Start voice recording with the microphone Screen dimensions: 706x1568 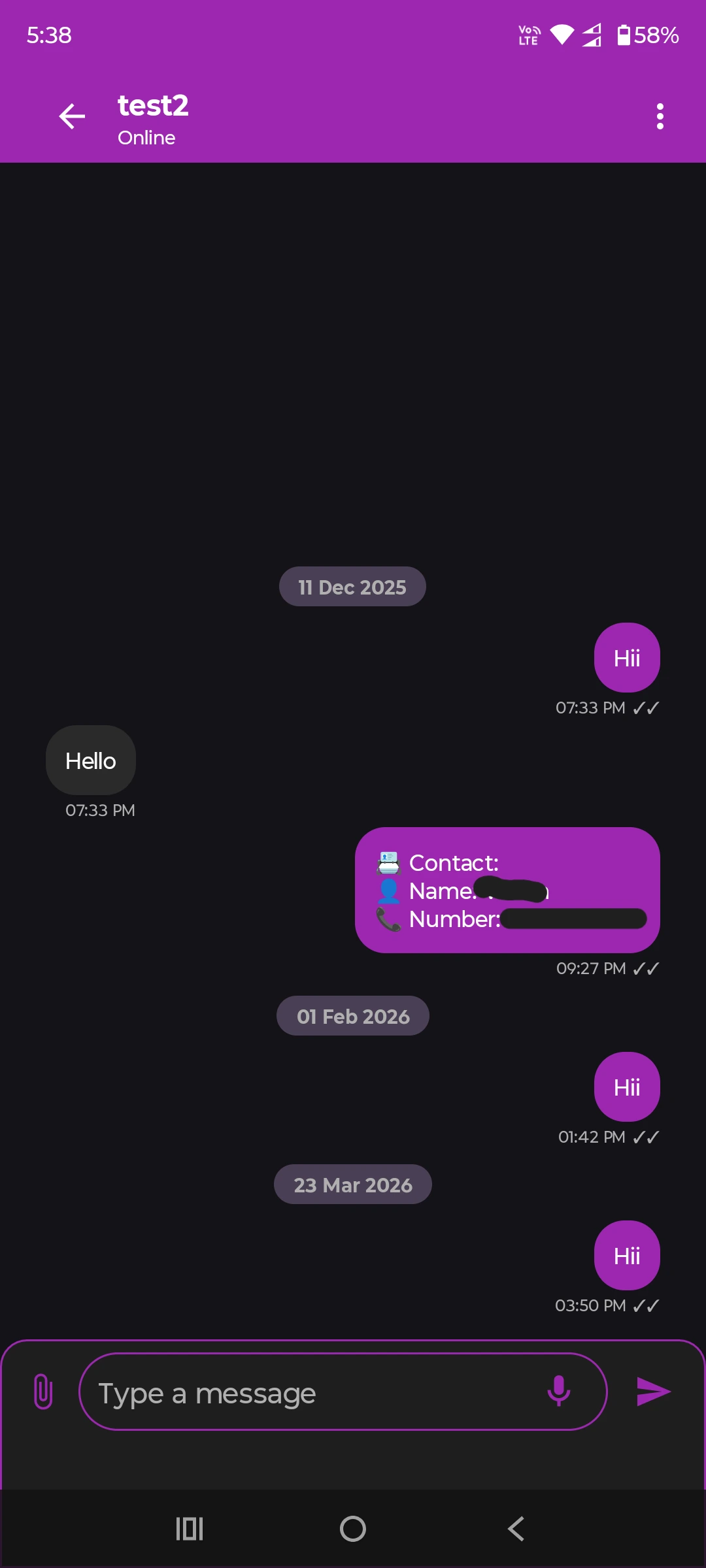[558, 1392]
